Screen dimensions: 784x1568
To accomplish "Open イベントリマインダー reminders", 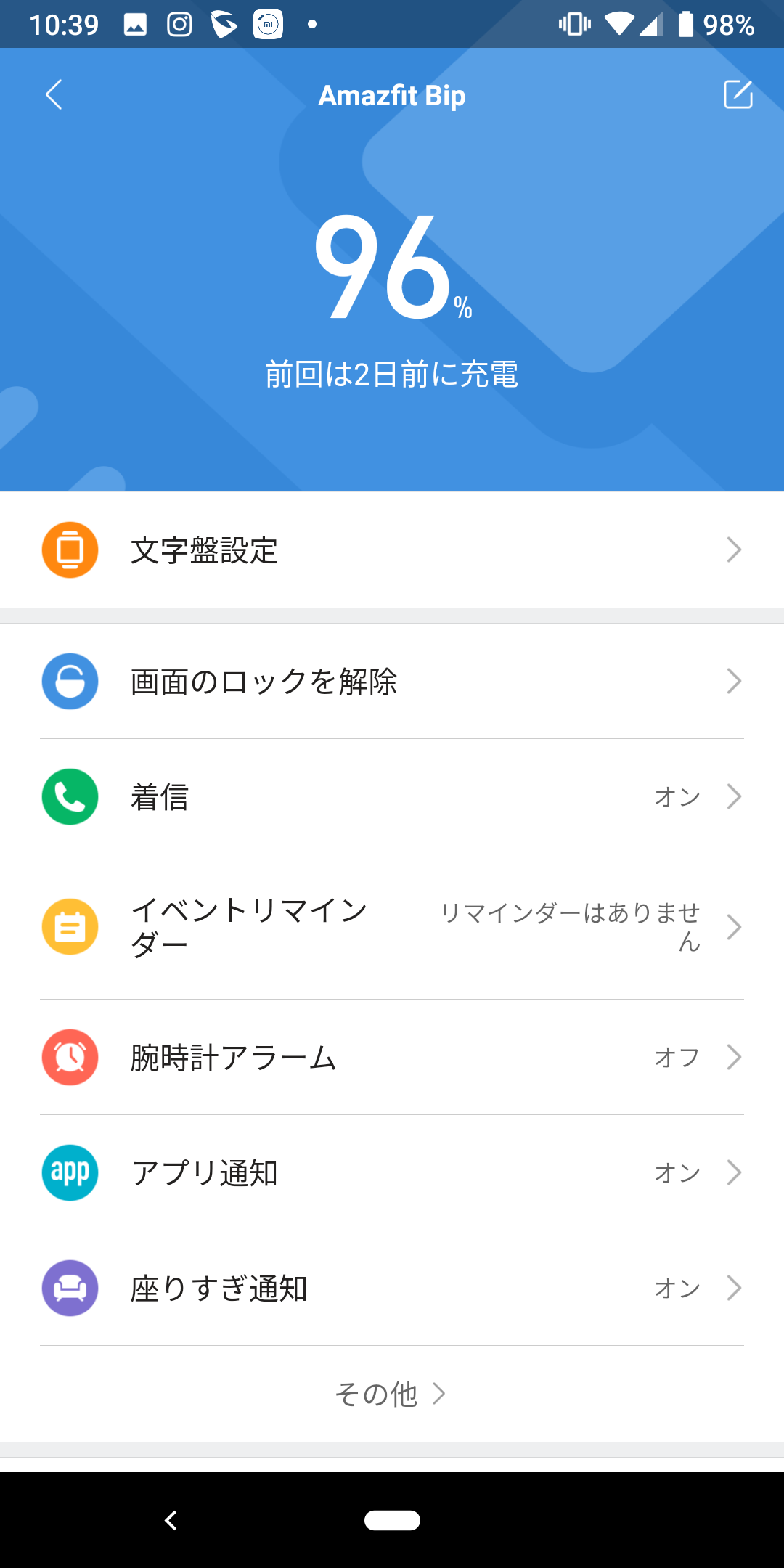I will coord(392,927).
